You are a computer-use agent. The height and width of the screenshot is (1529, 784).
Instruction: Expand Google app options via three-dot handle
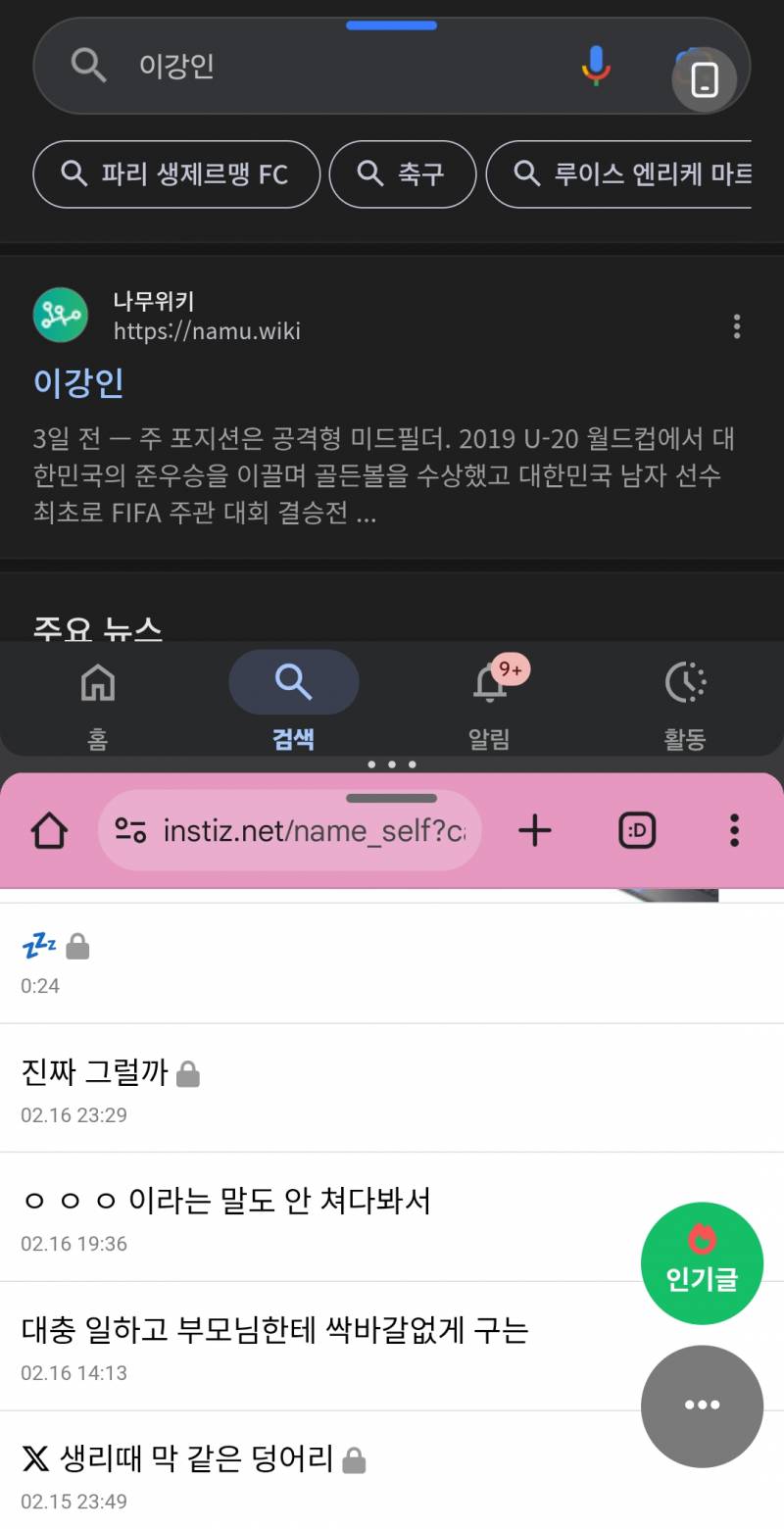point(391,764)
